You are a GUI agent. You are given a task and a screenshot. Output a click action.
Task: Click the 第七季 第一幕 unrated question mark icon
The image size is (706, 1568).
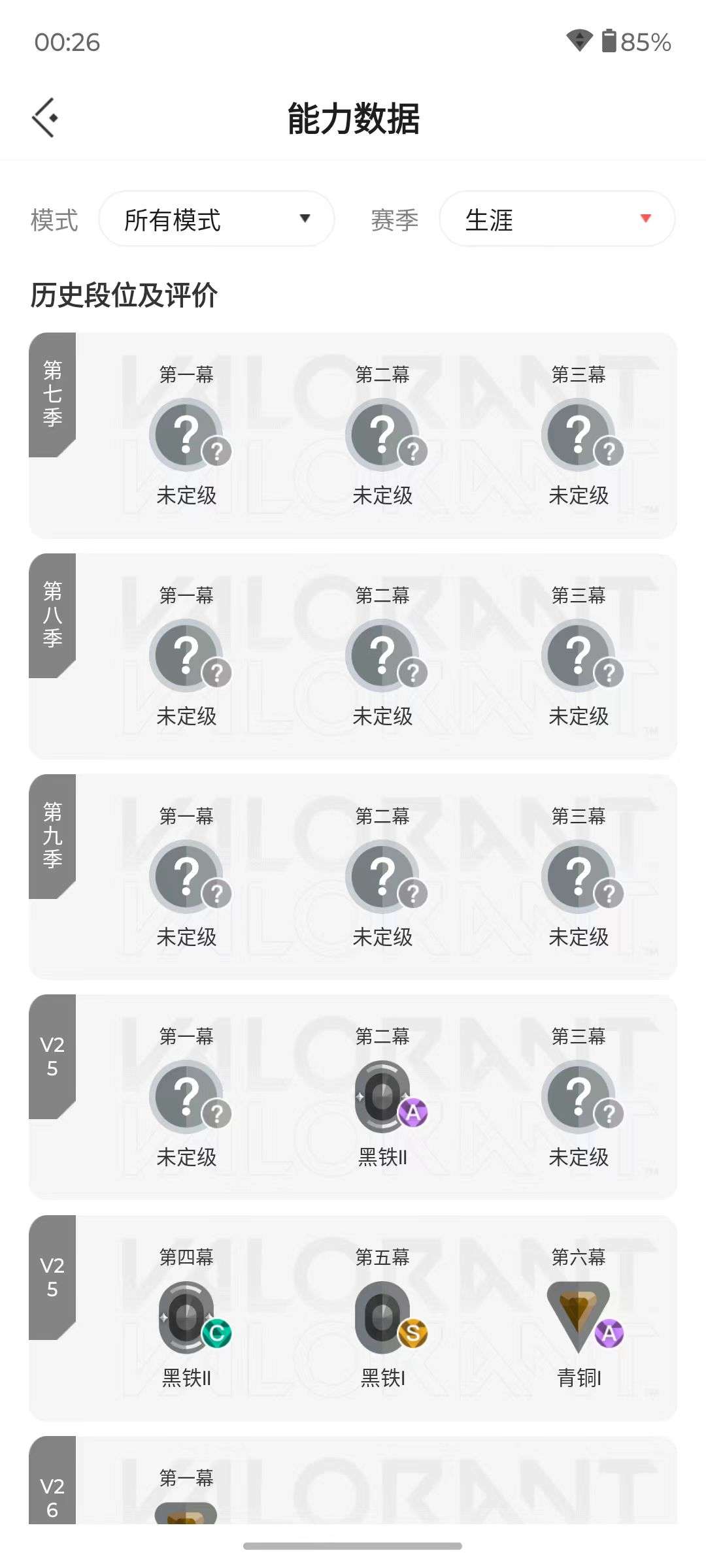188,433
